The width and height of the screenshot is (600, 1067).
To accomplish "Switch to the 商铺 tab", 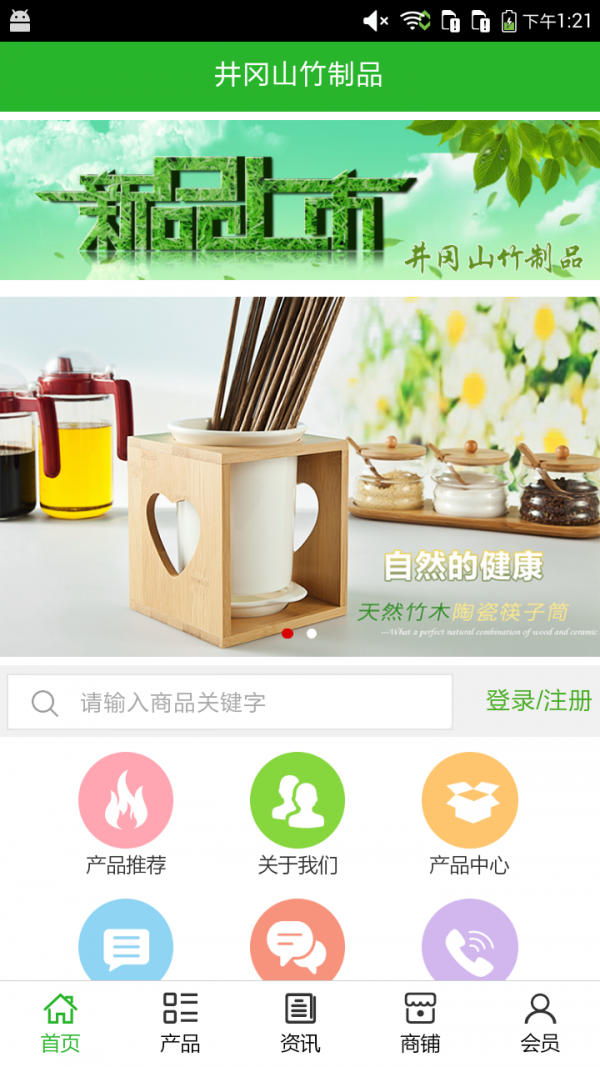I will [x=420, y=1023].
